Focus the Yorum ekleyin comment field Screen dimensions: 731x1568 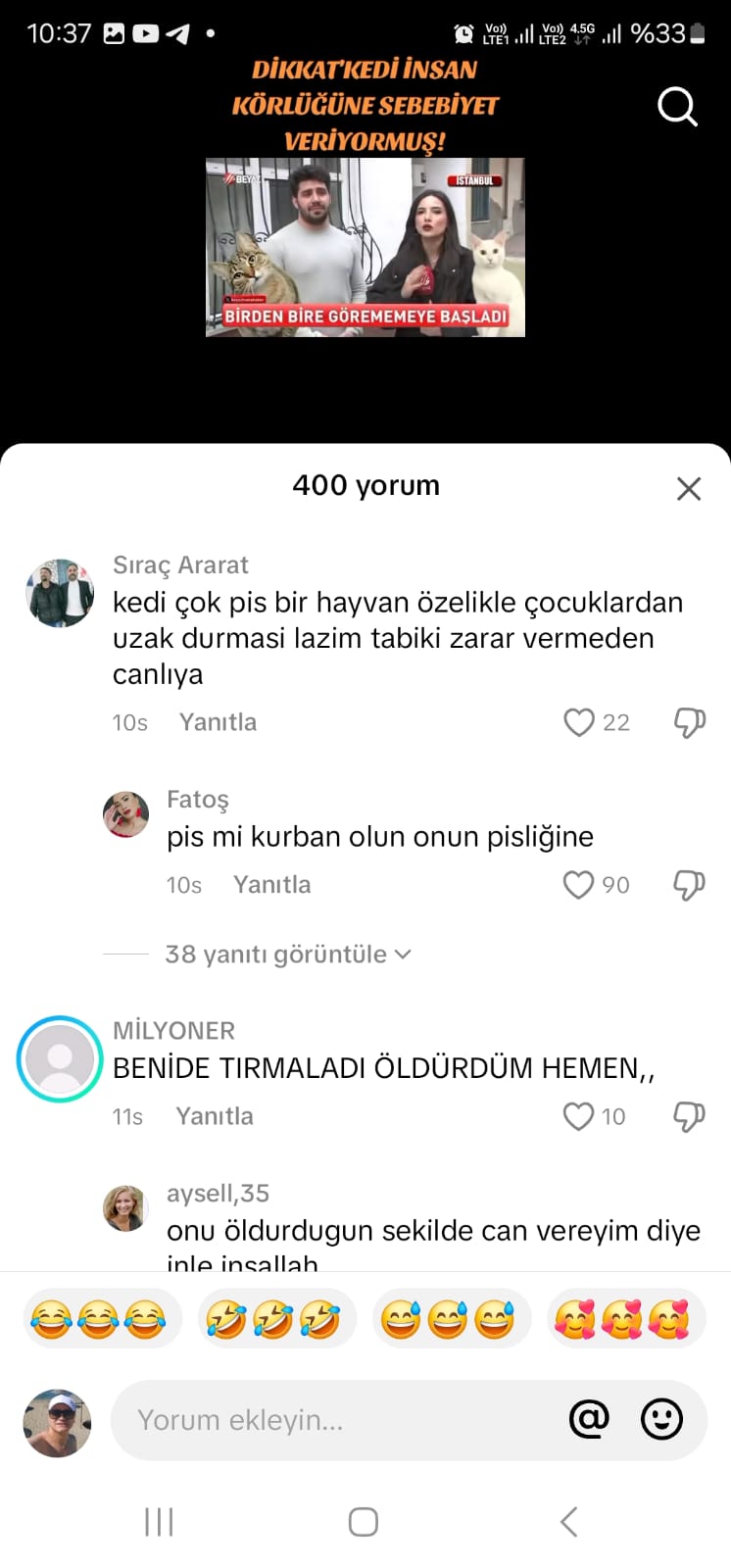[x=333, y=1420]
